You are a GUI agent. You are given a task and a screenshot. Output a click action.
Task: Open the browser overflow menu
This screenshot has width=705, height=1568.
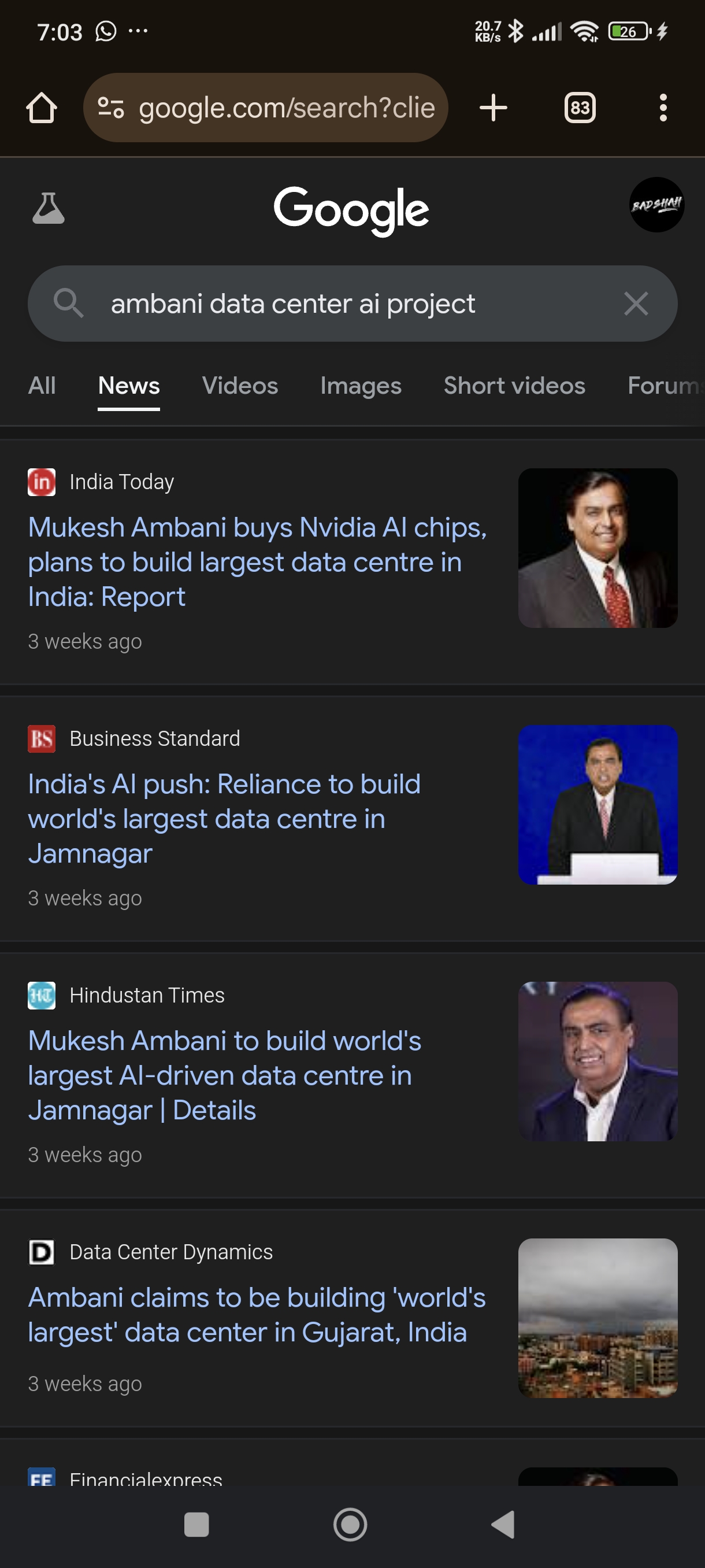662,108
